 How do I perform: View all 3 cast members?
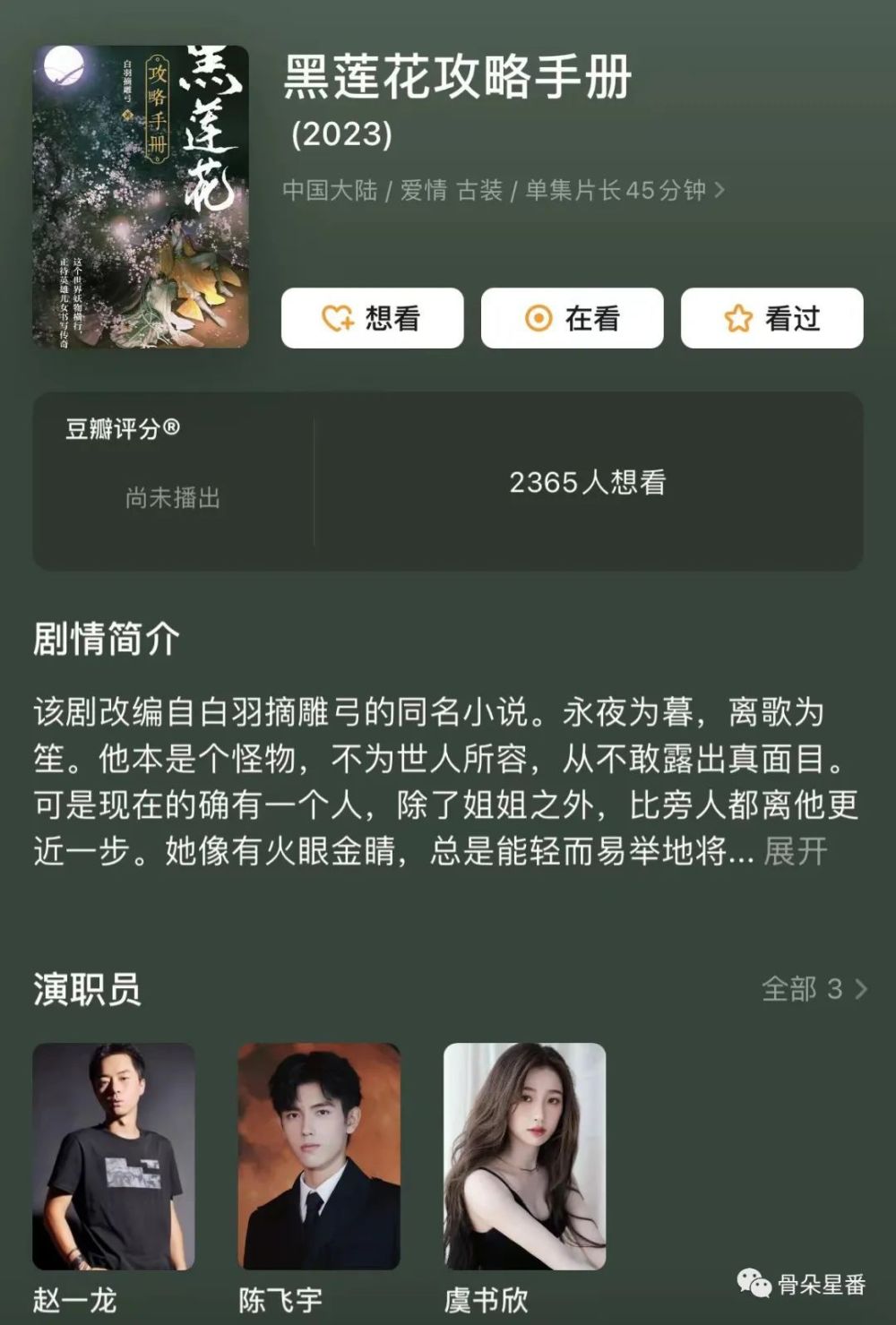pos(814,989)
